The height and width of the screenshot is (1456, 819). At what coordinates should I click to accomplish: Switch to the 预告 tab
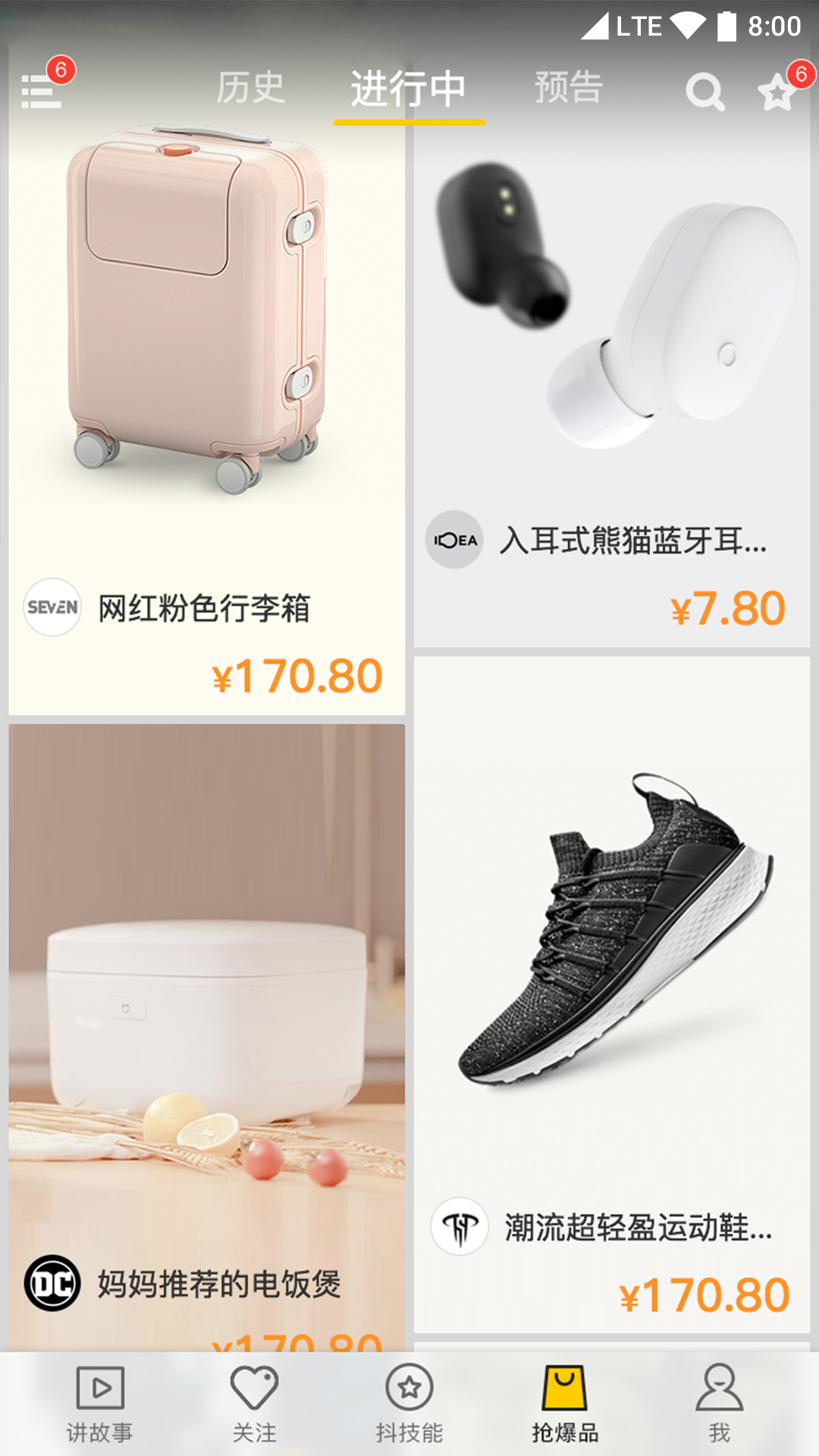pos(569,88)
